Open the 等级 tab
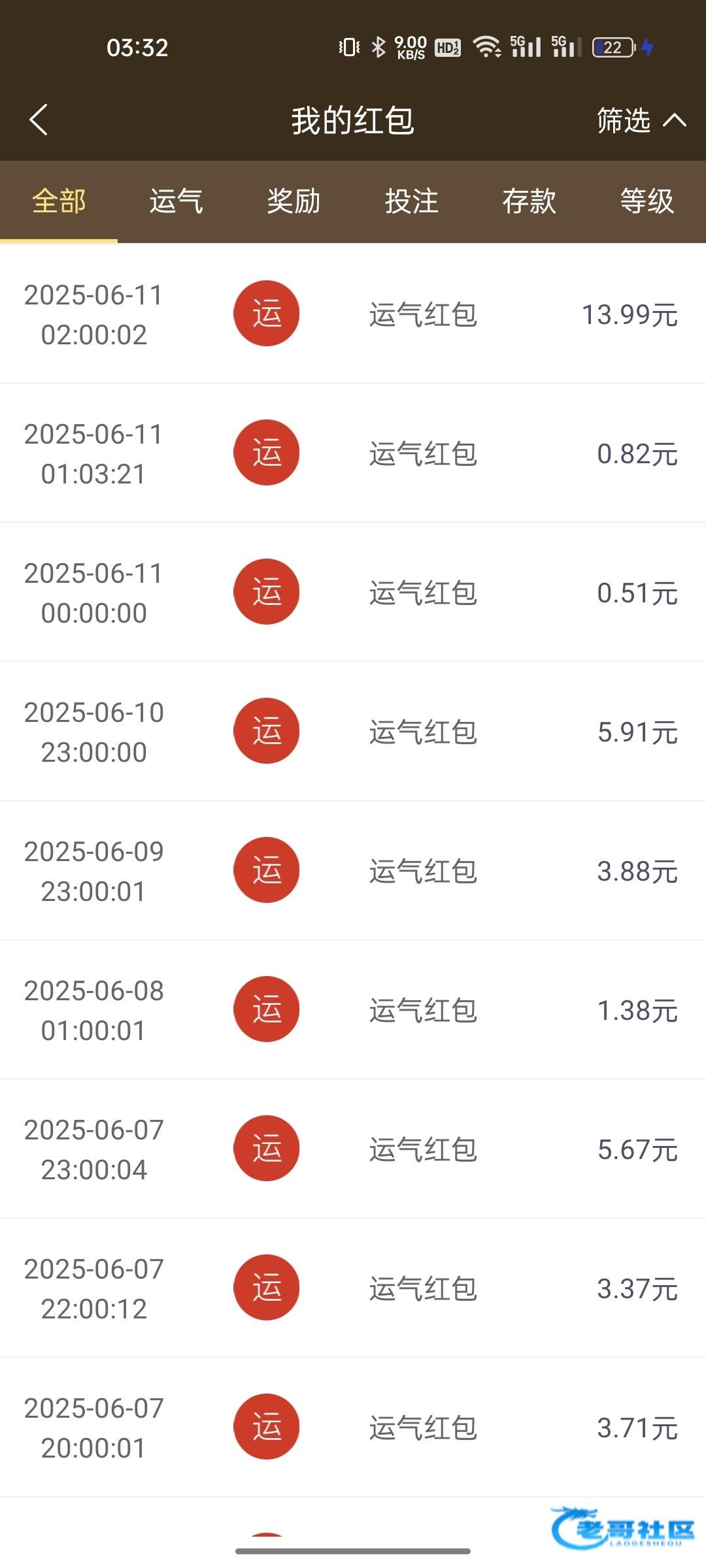Screen dimensions: 706x1568 (x=647, y=201)
